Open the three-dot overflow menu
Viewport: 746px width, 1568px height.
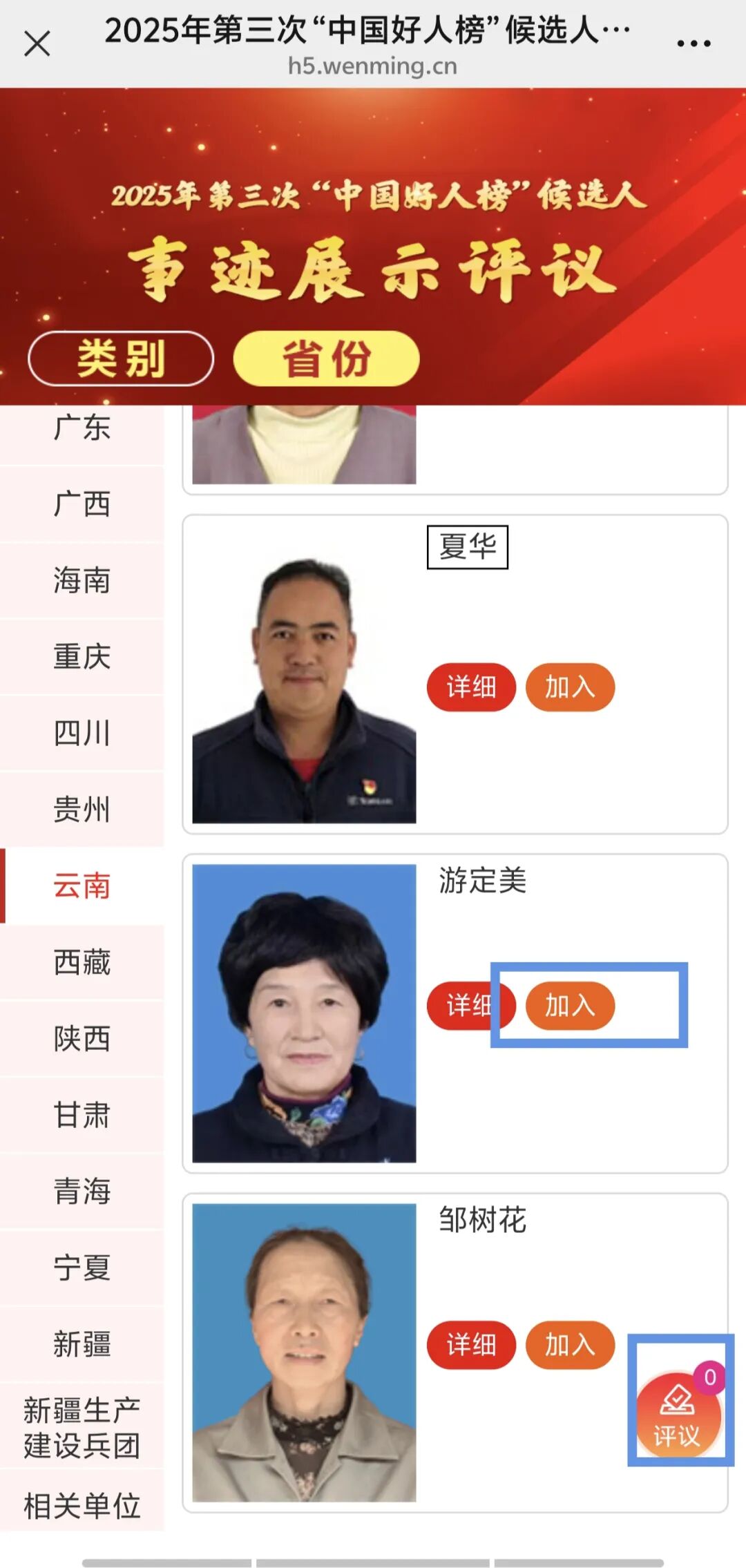tap(694, 44)
